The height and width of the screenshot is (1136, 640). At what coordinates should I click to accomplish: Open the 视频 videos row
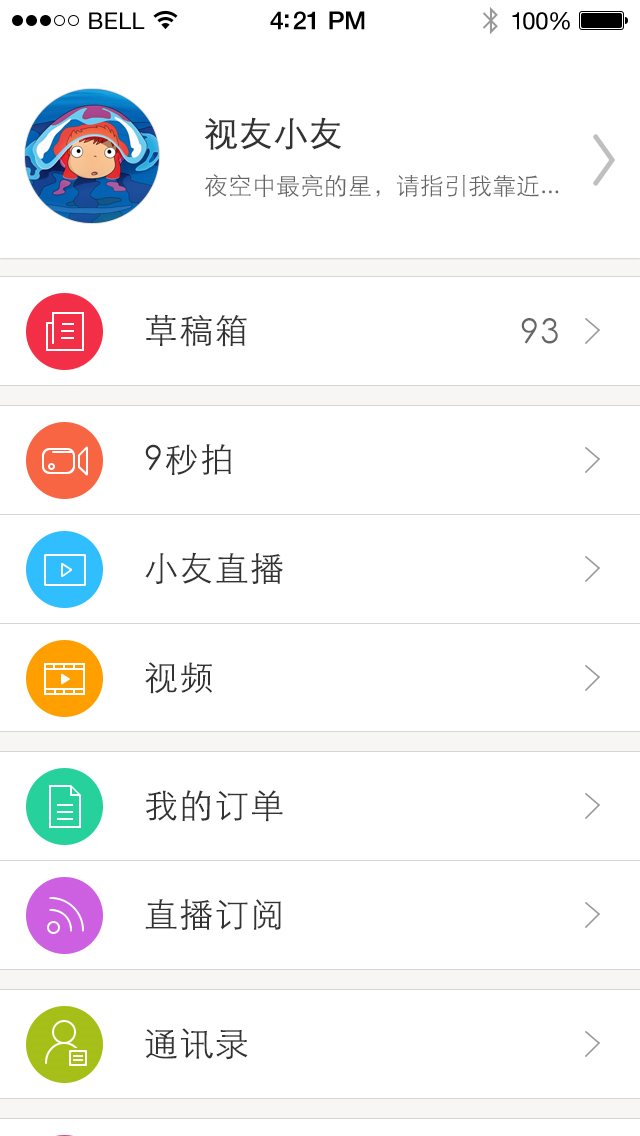point(320,678)
